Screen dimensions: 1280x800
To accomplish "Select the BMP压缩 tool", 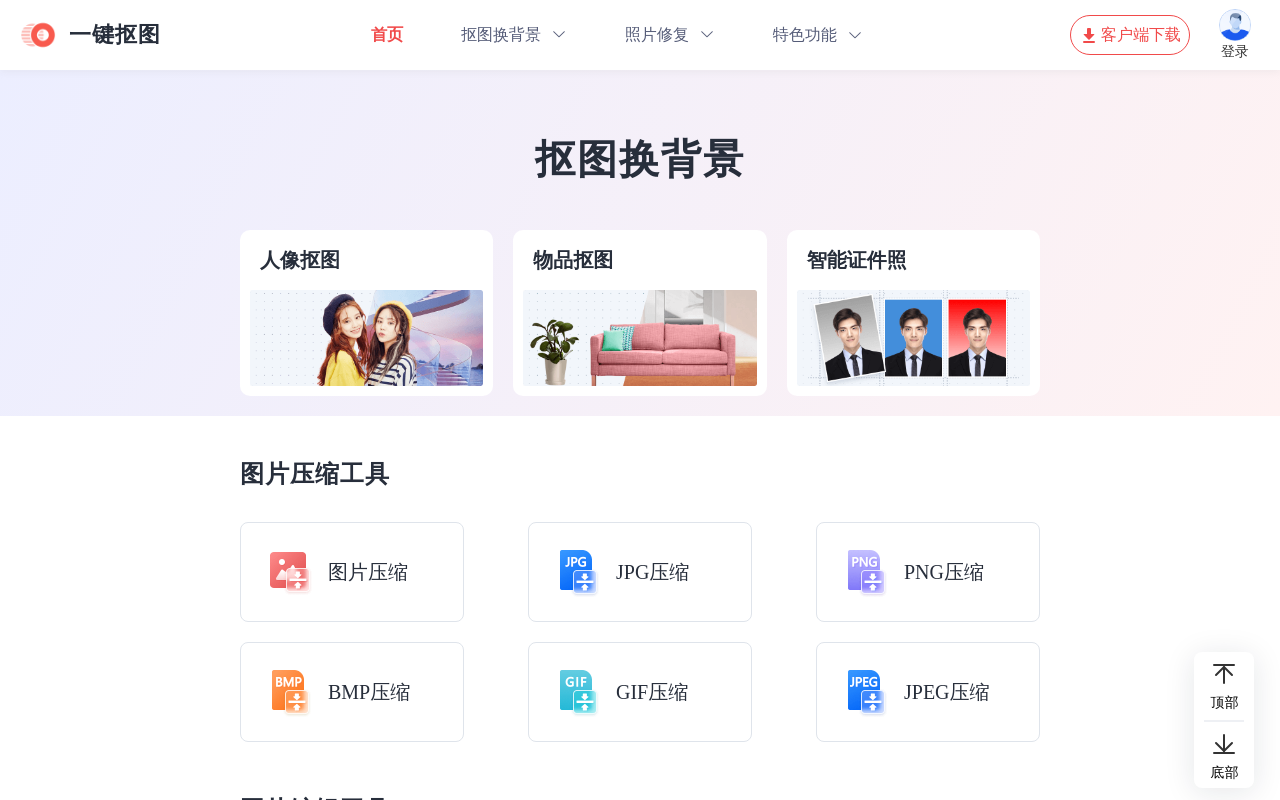I will (352, 692).
